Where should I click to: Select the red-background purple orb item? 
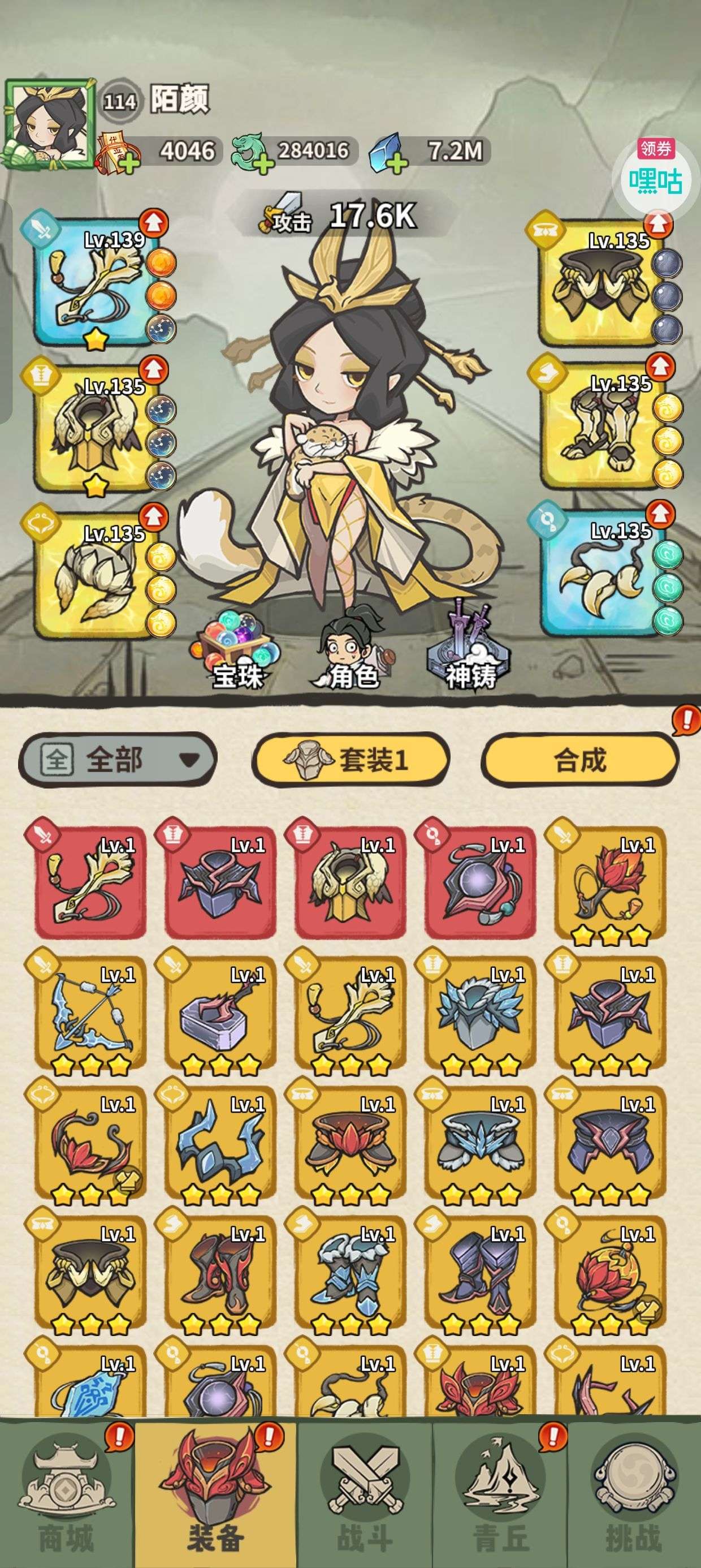pyautogui.click(x=481, y=882)
